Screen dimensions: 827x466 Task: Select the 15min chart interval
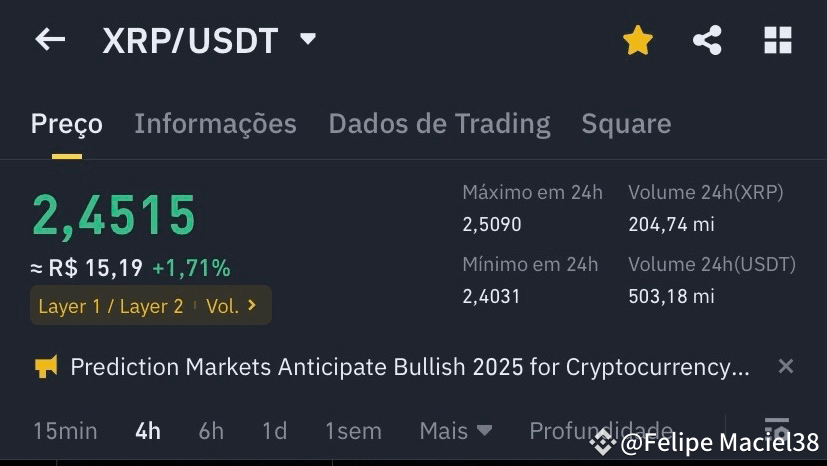pos(65,431)
